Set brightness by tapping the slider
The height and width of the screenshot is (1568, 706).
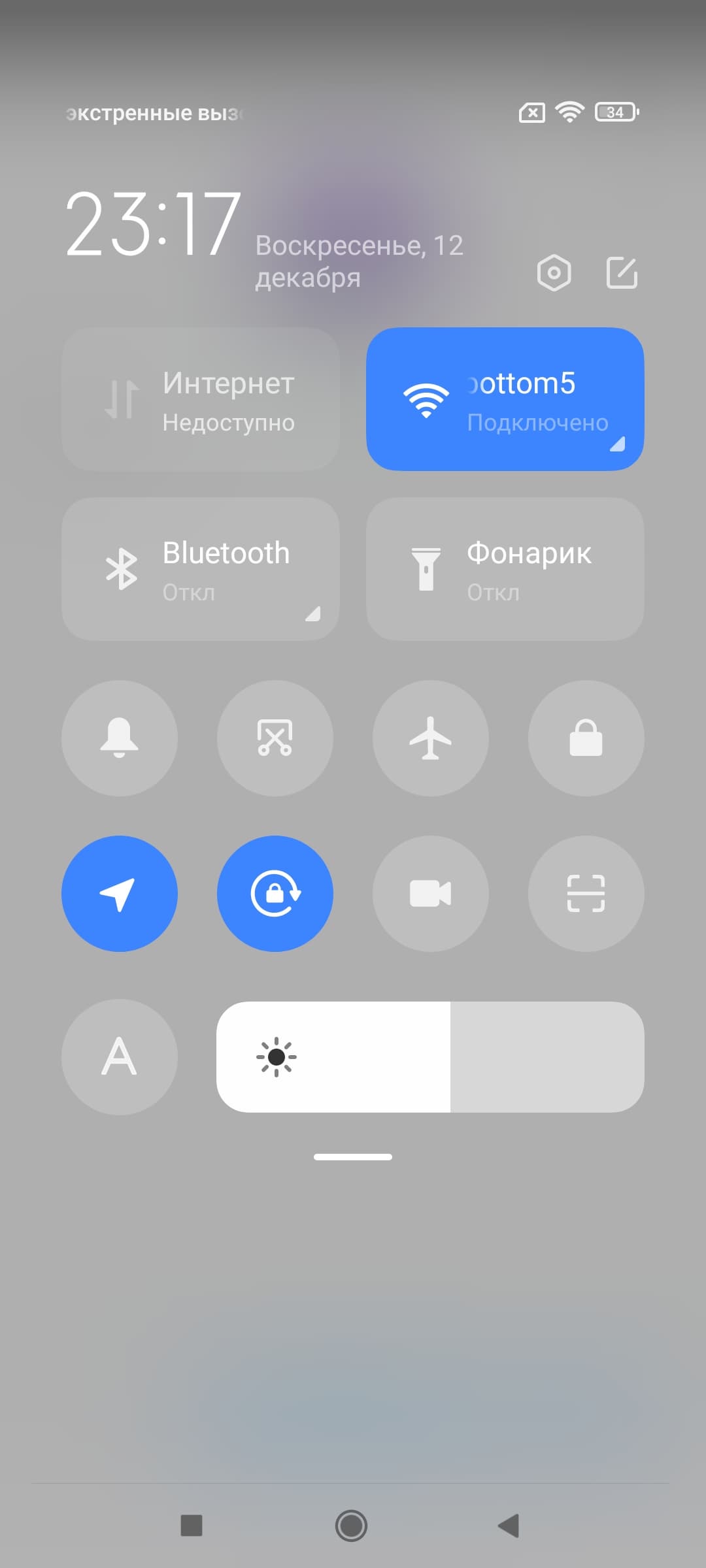pyautogui.click(x=430, y=1056)
